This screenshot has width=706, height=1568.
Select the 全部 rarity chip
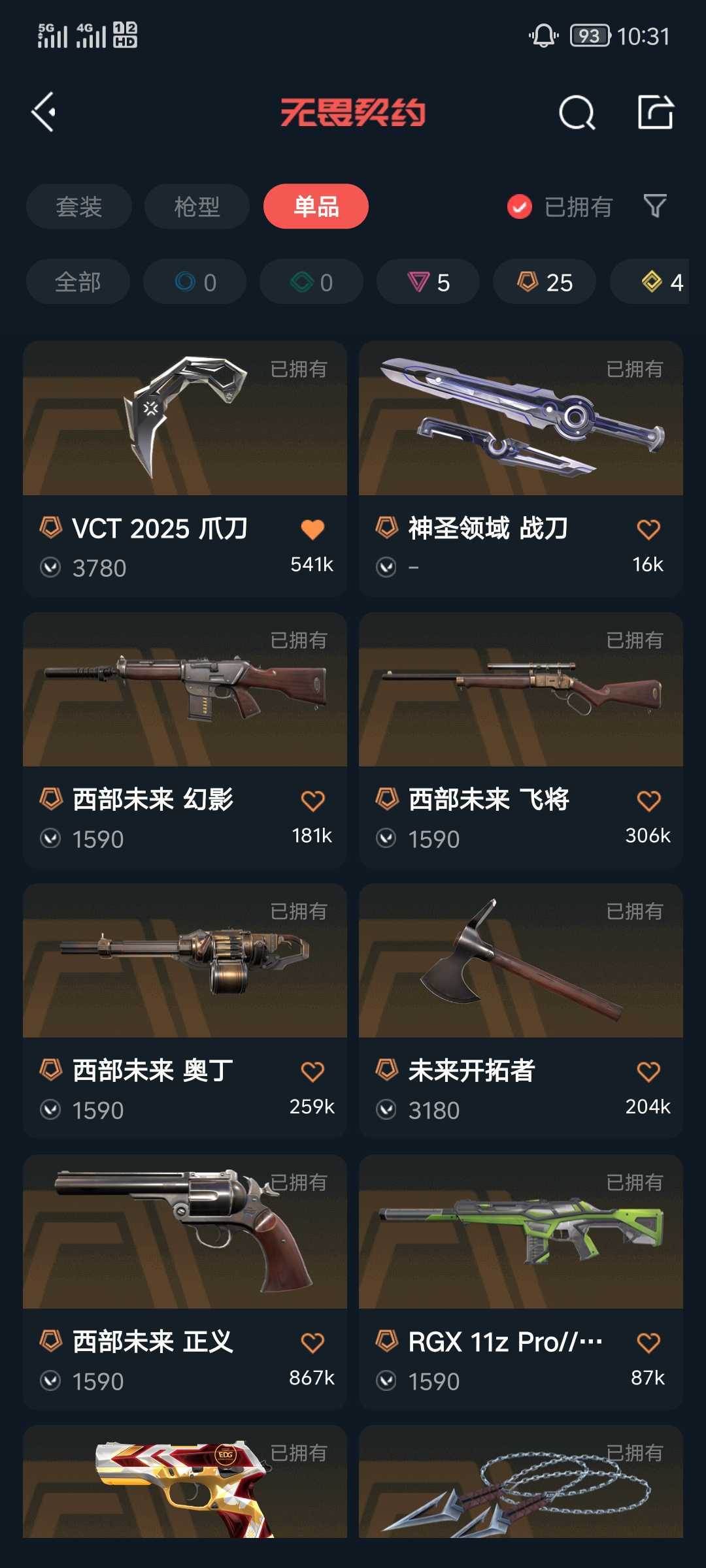[x=78, y=282]
